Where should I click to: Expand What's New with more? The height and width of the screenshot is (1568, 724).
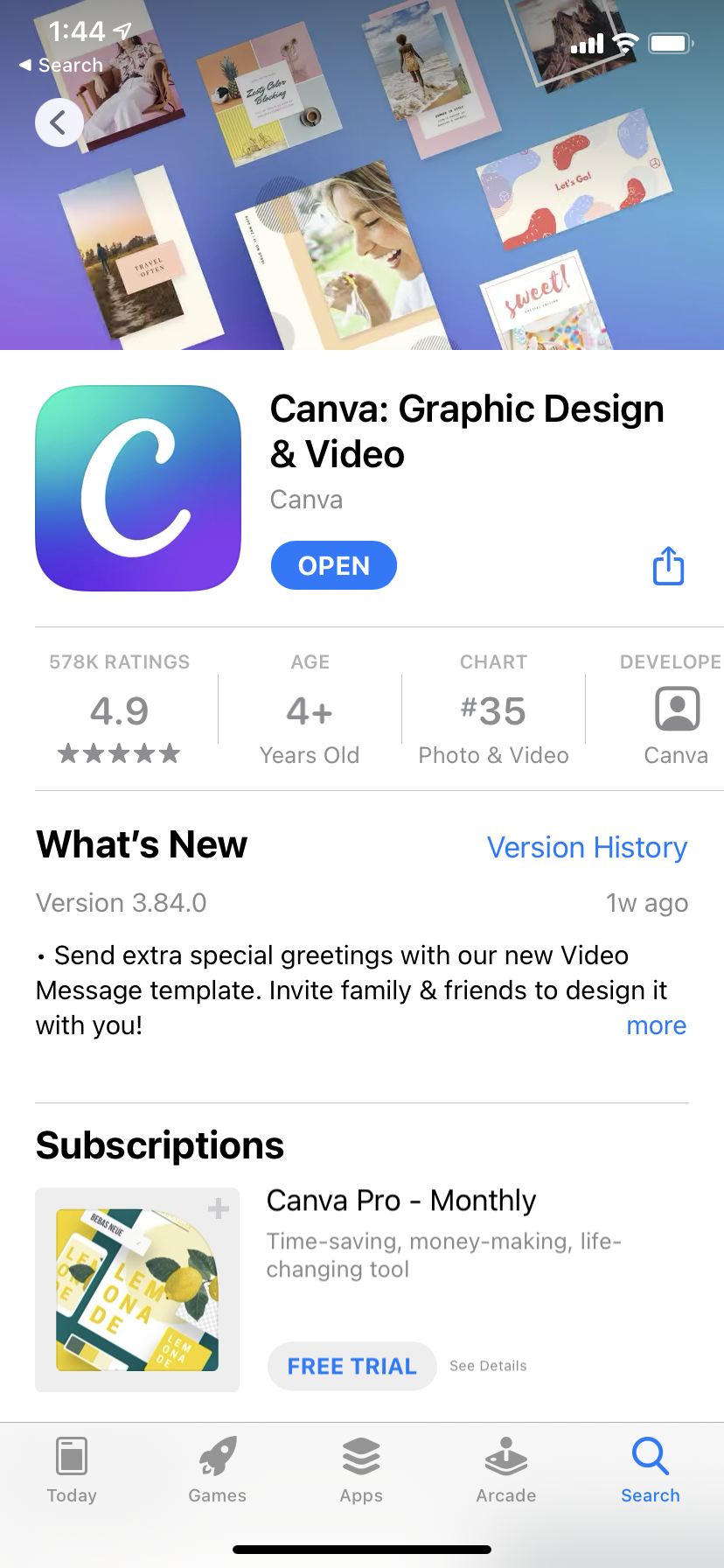pyautogui.click(x=656, y=1025)
